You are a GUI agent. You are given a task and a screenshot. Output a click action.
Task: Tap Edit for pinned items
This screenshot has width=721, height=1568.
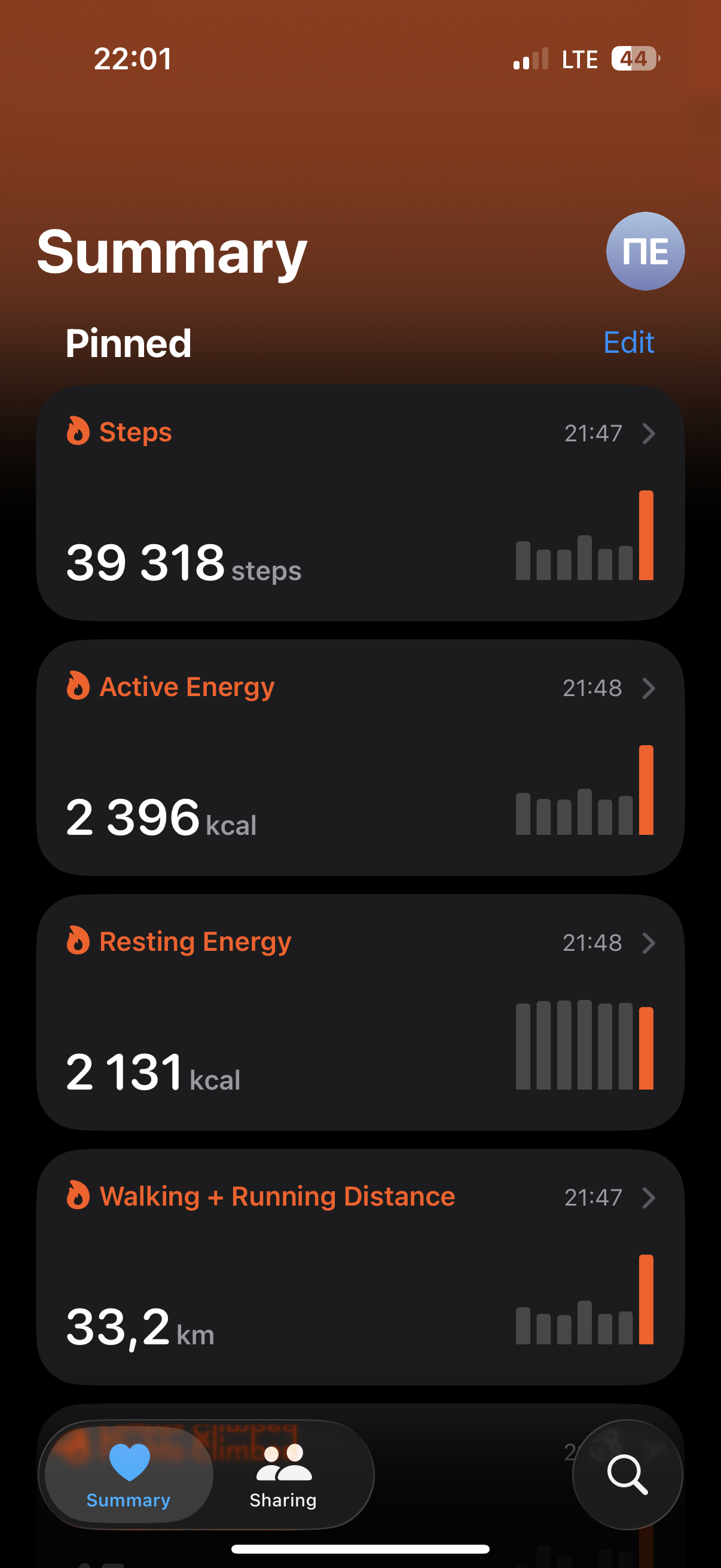pos(628,342)
